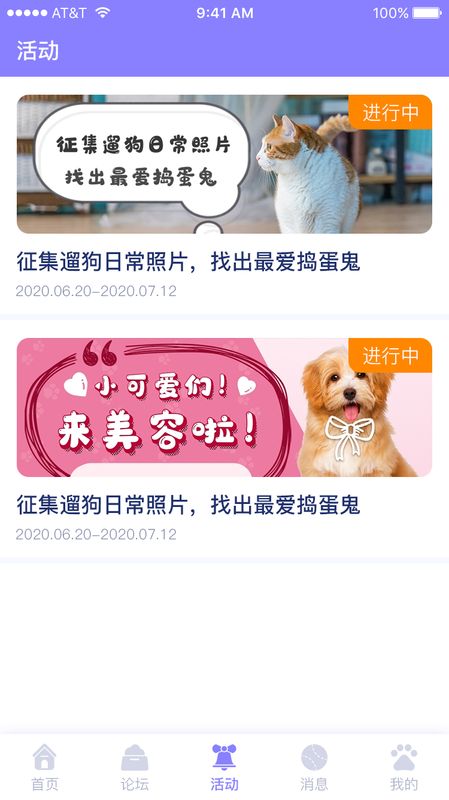449x800 pixels.
Task: Go to the 论坛 tab
Action: (135, 767)
